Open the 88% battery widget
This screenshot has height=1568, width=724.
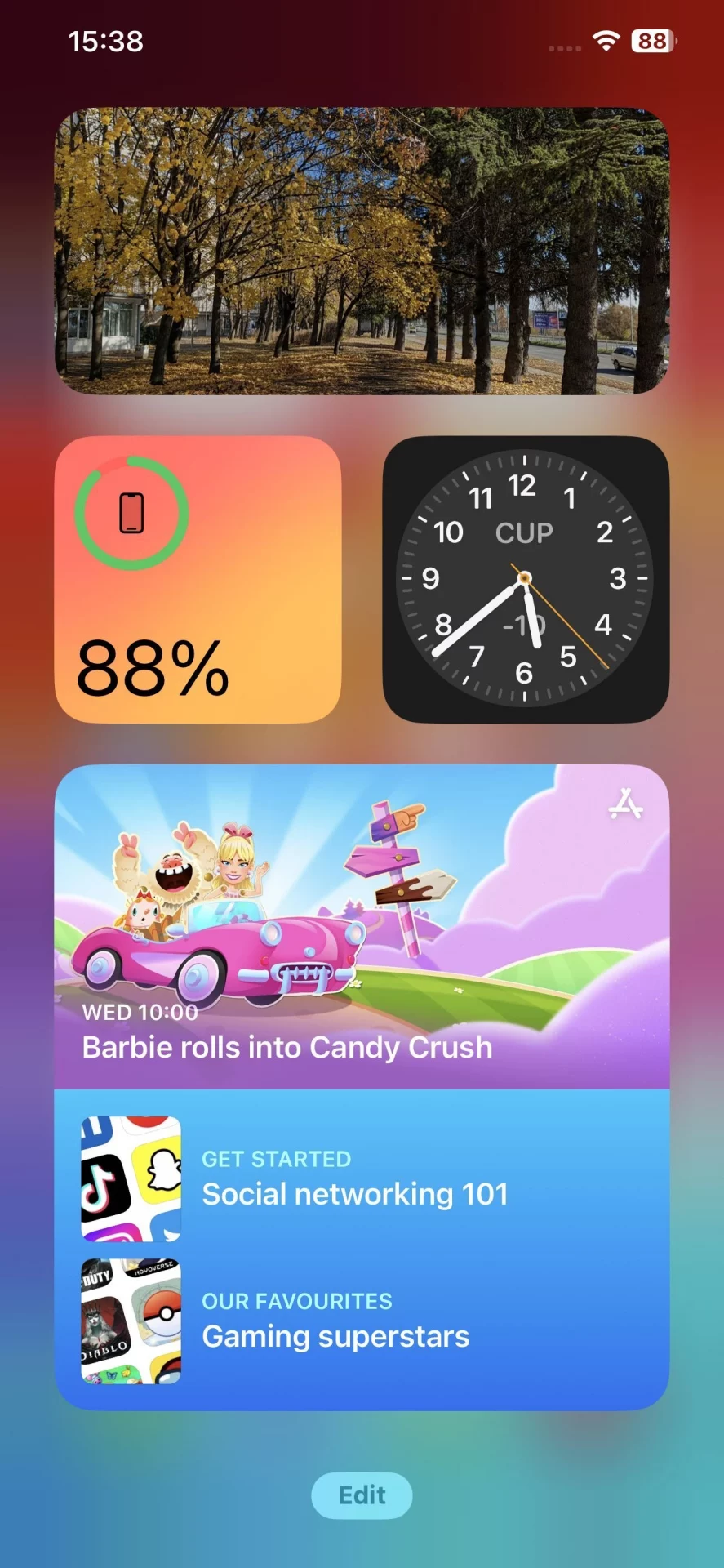pyautogui.click(x=198, y=579)
